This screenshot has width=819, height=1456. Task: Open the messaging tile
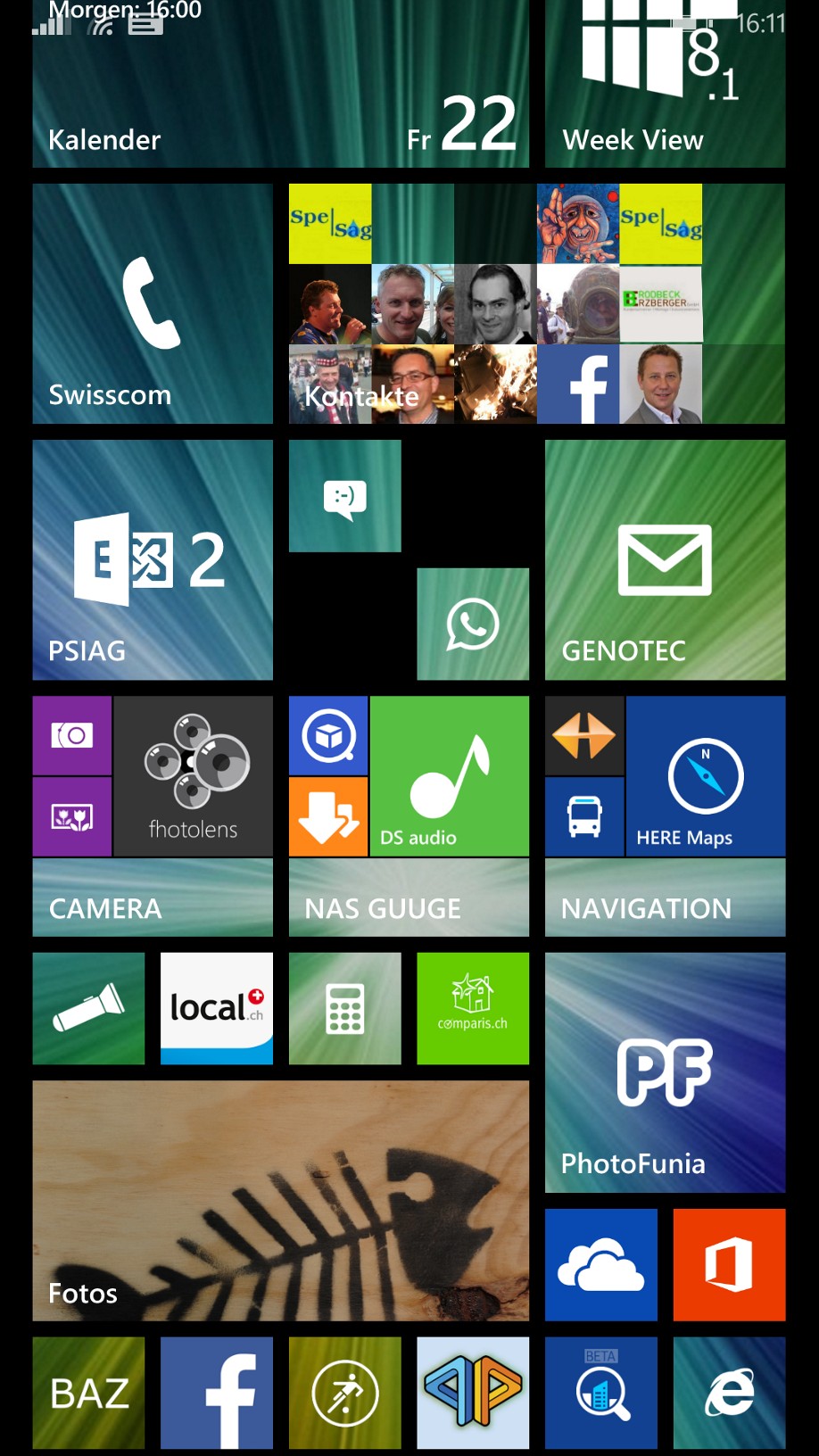[344, 496]
